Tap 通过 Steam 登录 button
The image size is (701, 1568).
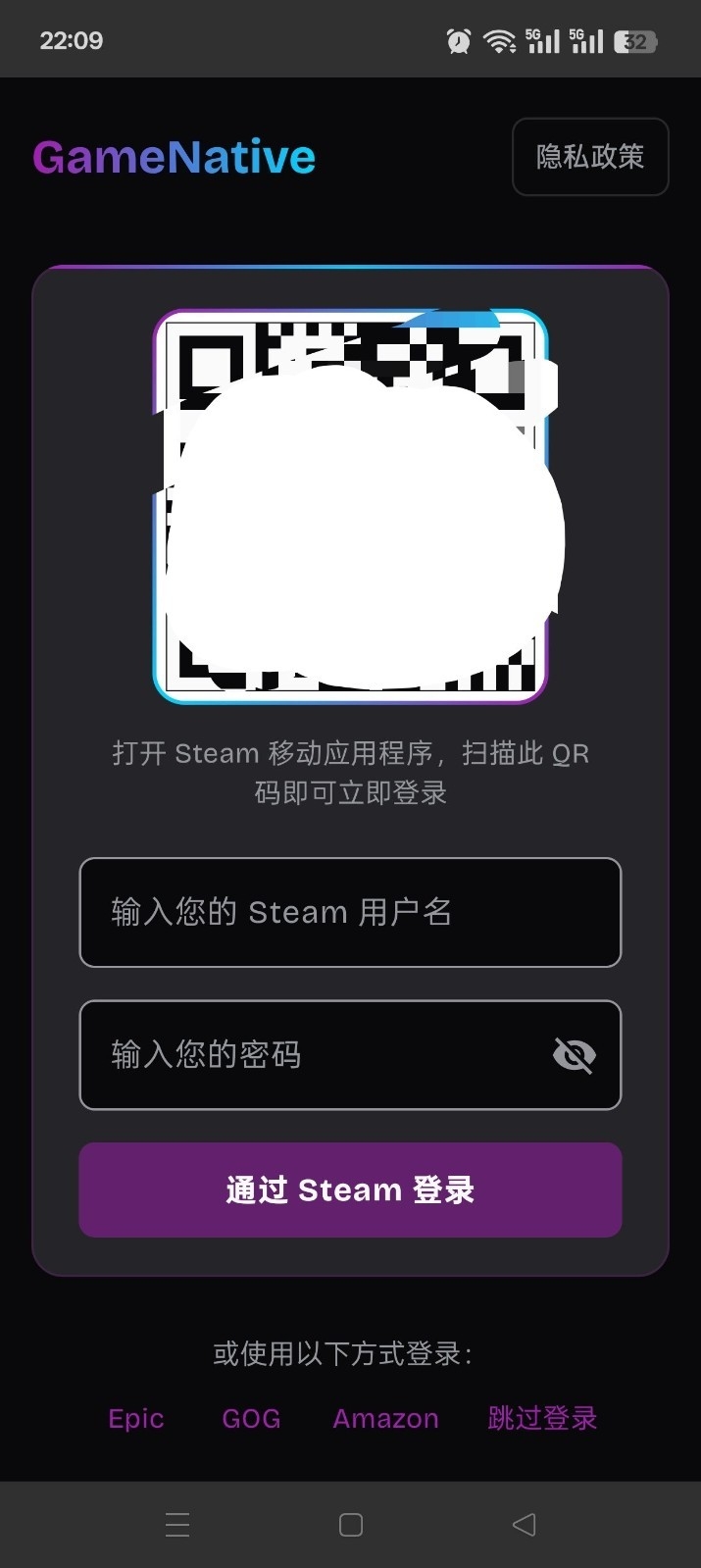click(350, 1189)
